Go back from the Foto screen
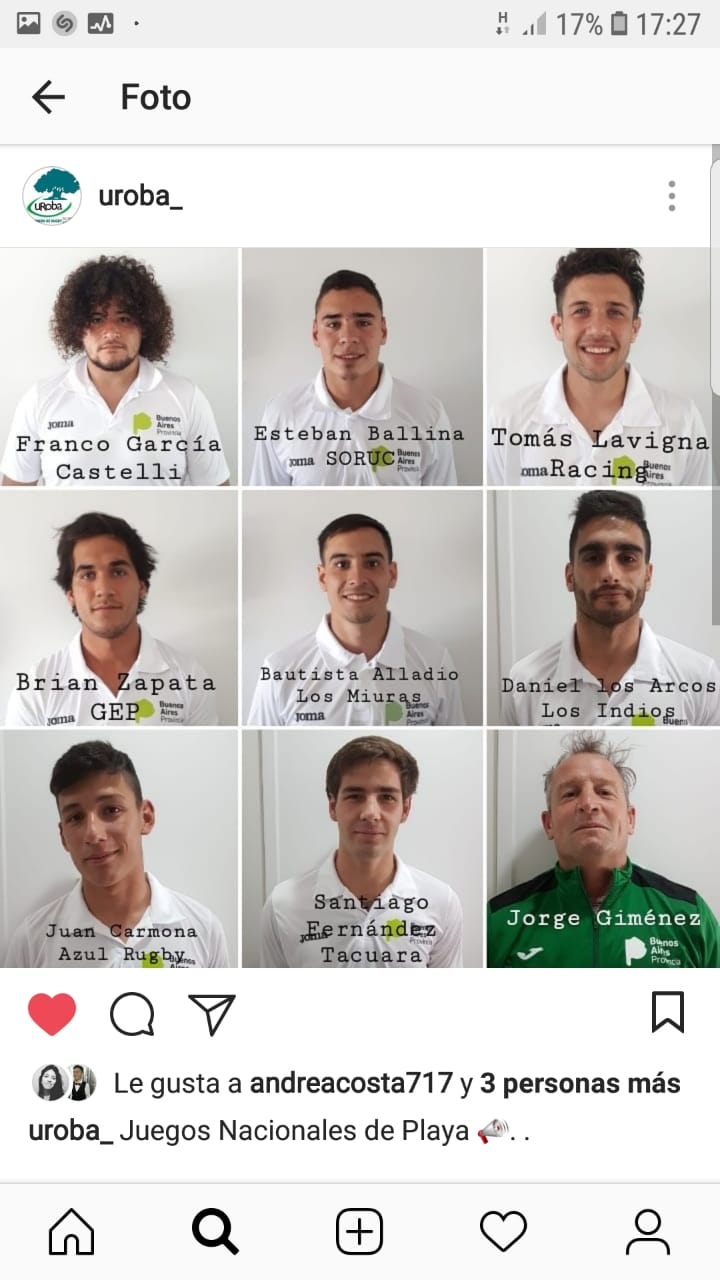 pos(48,97)
